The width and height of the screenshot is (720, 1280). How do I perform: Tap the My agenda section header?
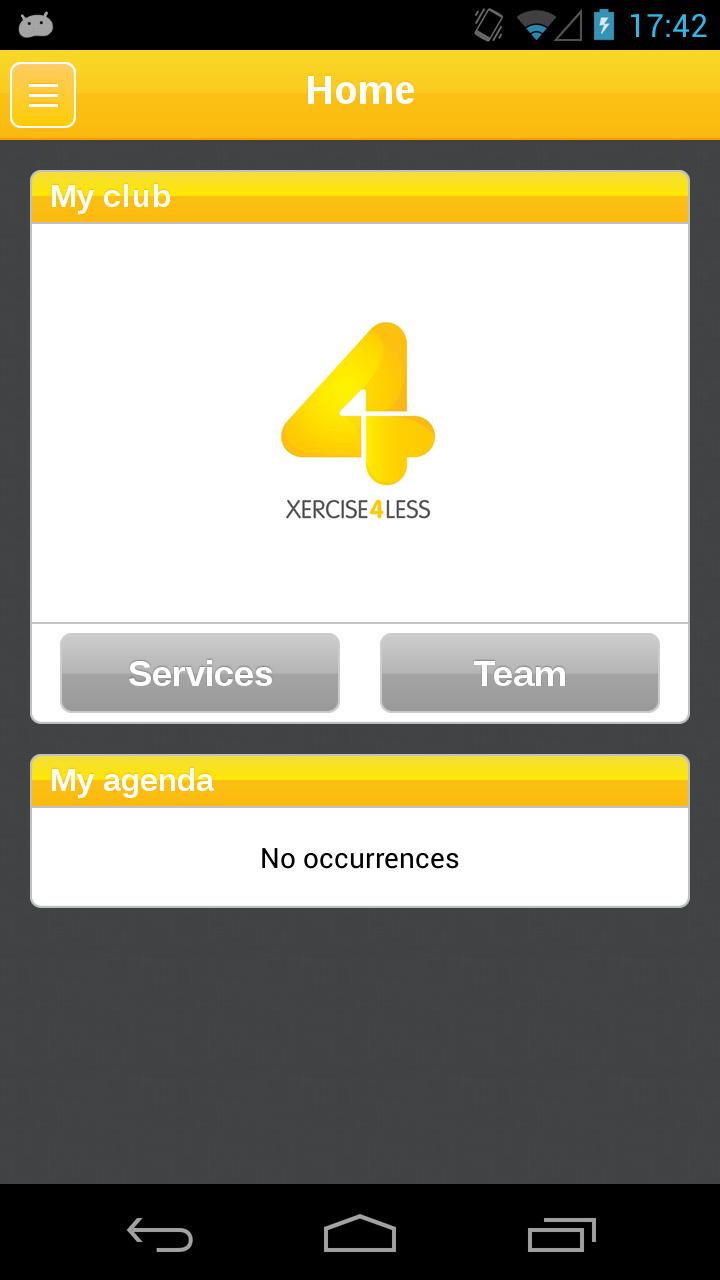click(131, 780)
